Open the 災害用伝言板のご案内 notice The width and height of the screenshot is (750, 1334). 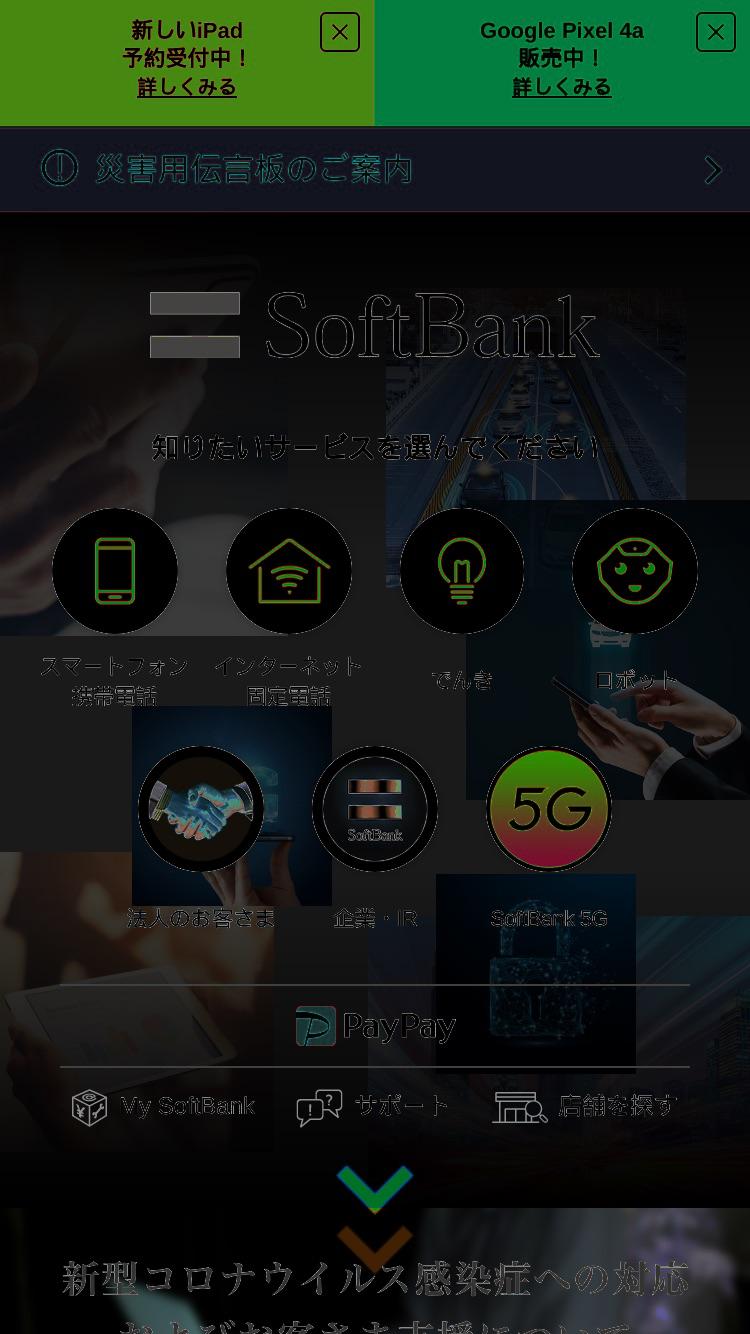pyautogui.click(x=375, y=169)
